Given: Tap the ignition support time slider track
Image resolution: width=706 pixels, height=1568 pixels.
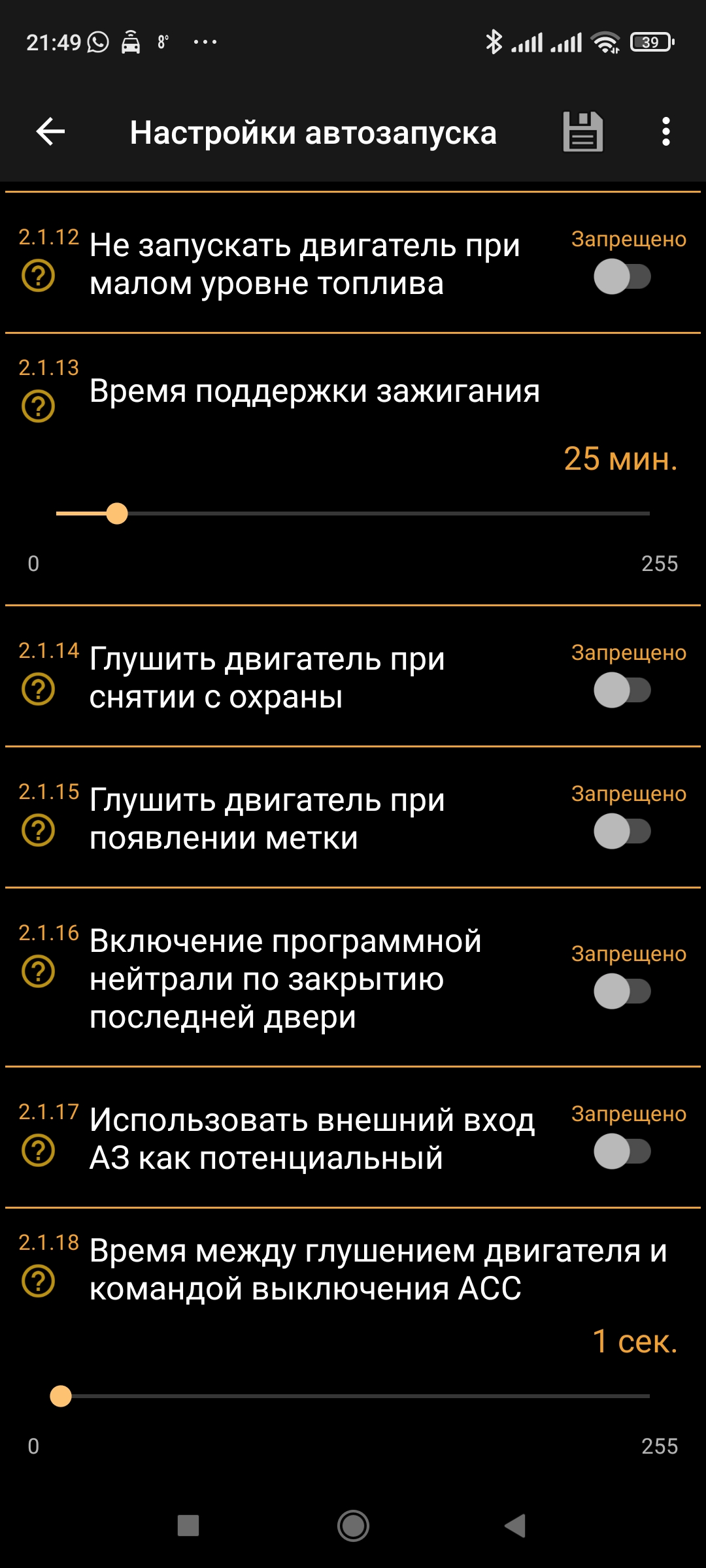Looking at the screenshot, I should (x=353, y=514).
